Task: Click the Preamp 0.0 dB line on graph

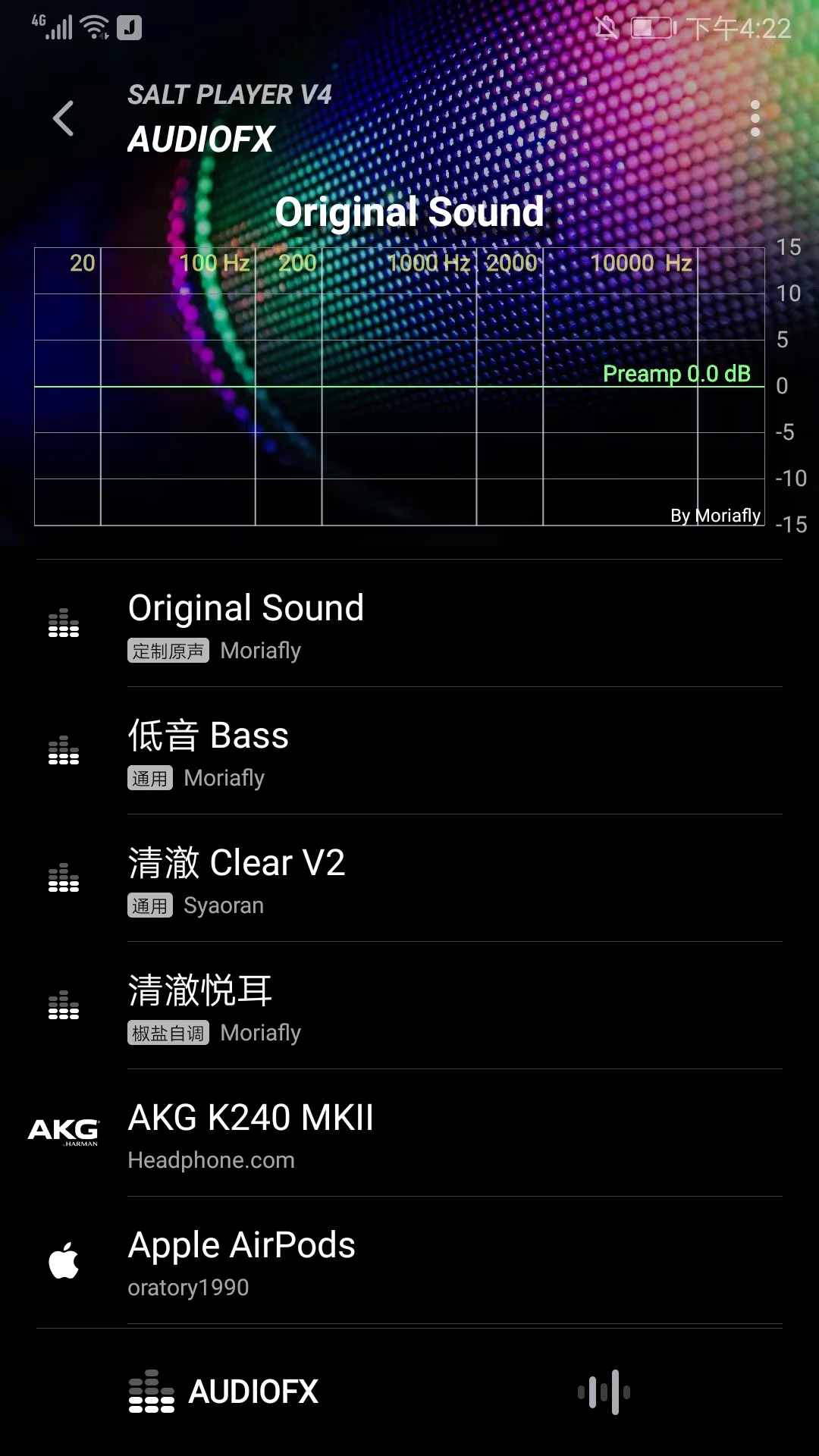Action: [x=676, y=373]
